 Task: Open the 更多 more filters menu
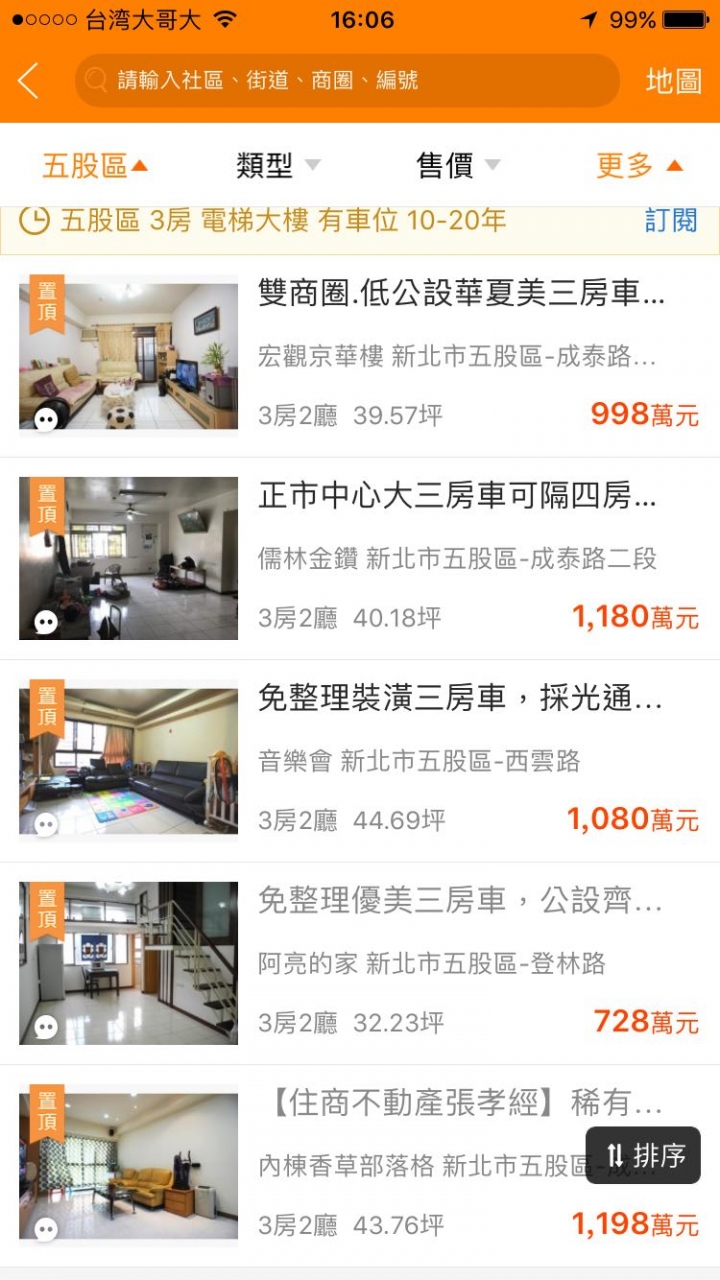coord(639,166)
